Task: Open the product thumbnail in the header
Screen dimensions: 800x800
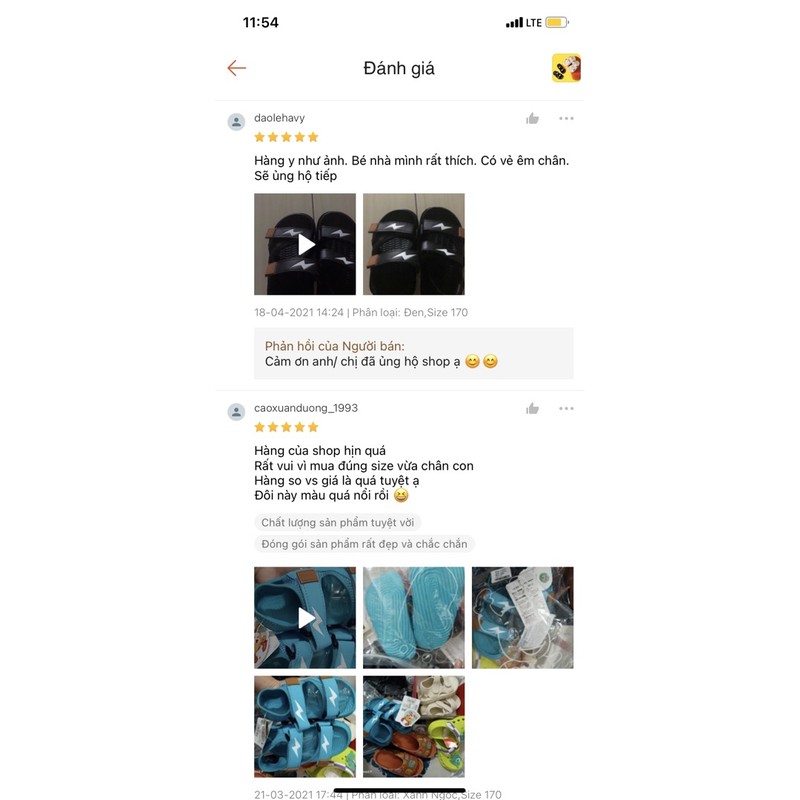Action: coord(566,68)
